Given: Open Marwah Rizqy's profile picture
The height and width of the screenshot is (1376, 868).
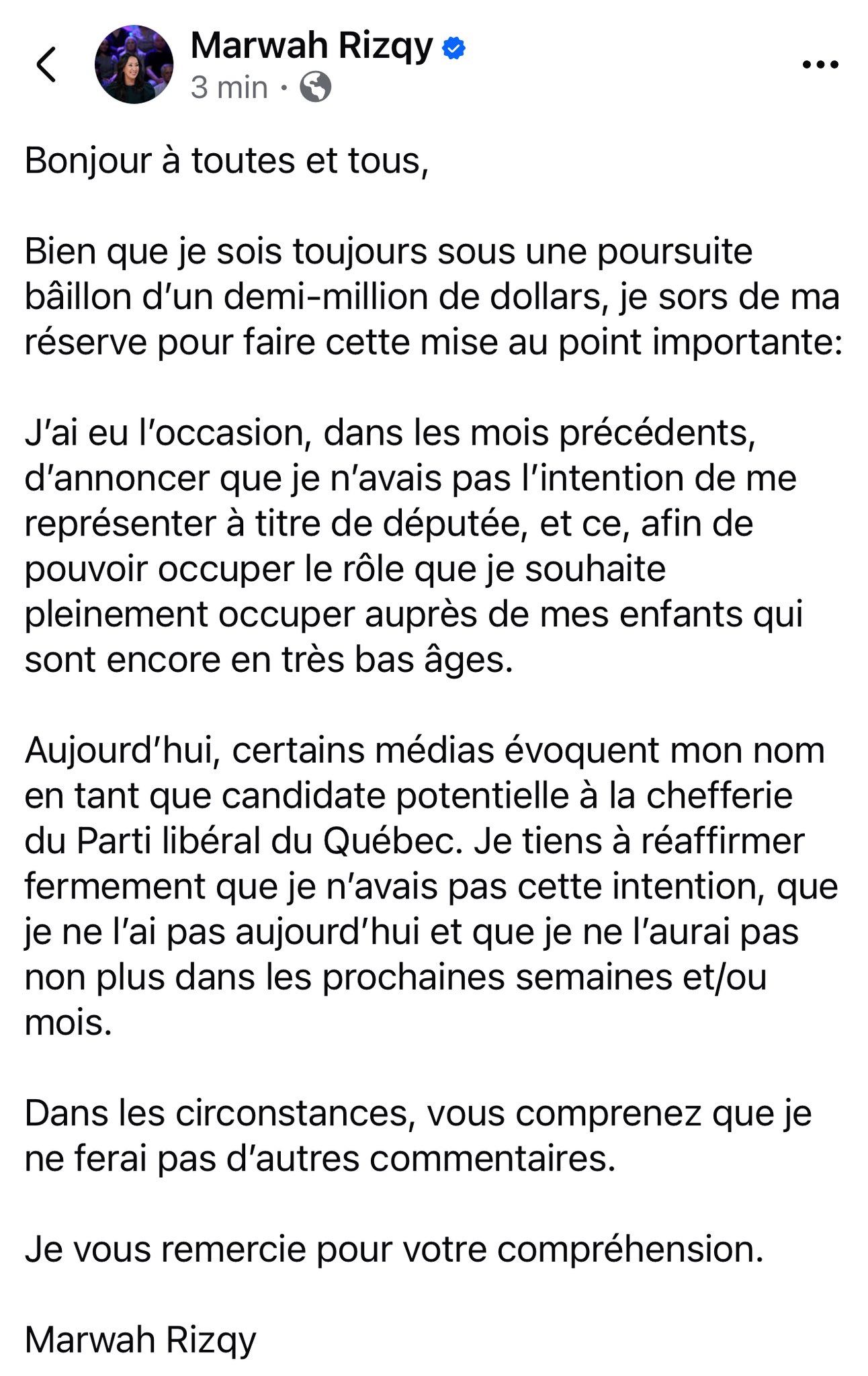Looking at the screenshot, I should (x=134, y=64).
